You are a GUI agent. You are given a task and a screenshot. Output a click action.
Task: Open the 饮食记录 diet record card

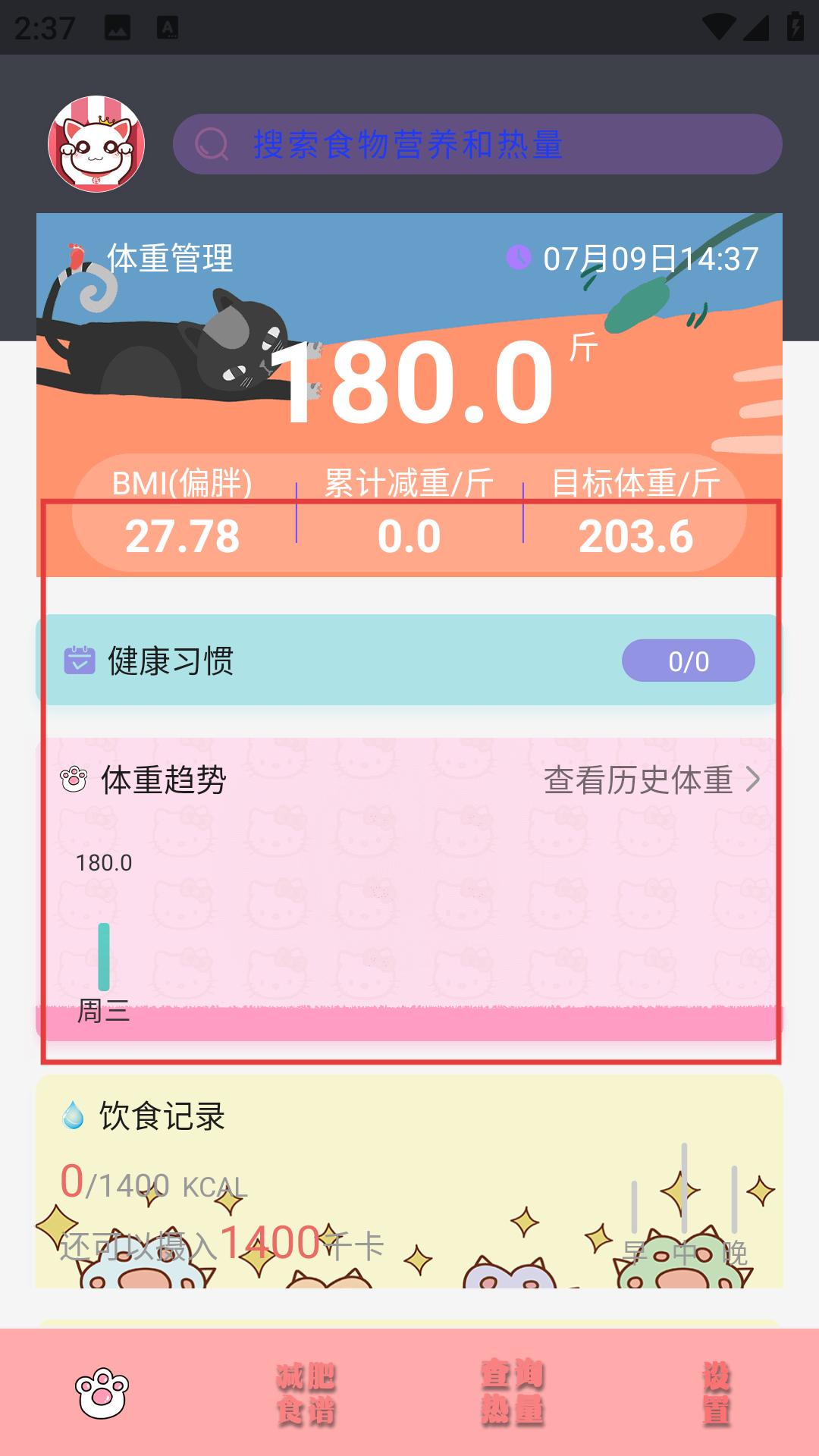409,1183
